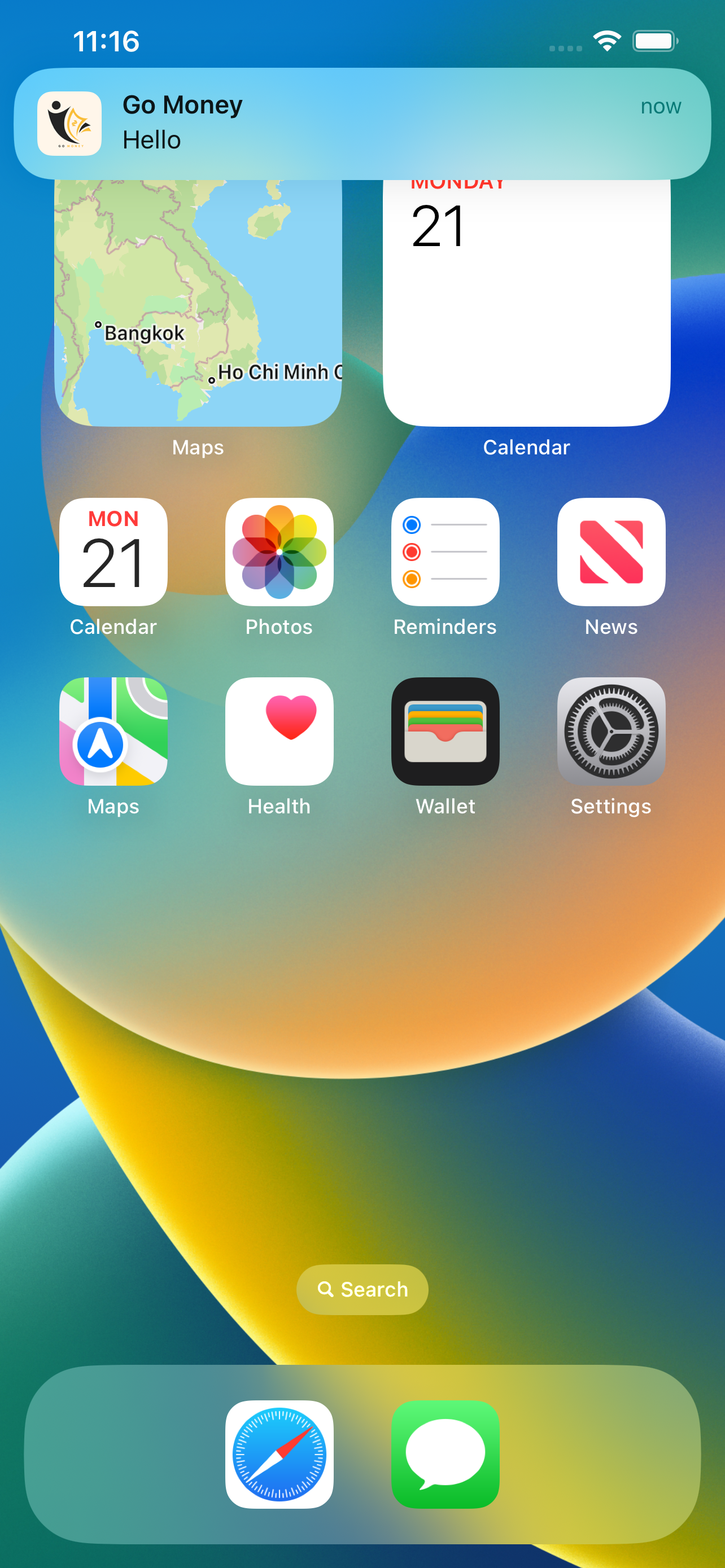This screenshot has width=725, height=1568.
Task: Launch the Calendar app icon
Action: click(x=113, y=551)
